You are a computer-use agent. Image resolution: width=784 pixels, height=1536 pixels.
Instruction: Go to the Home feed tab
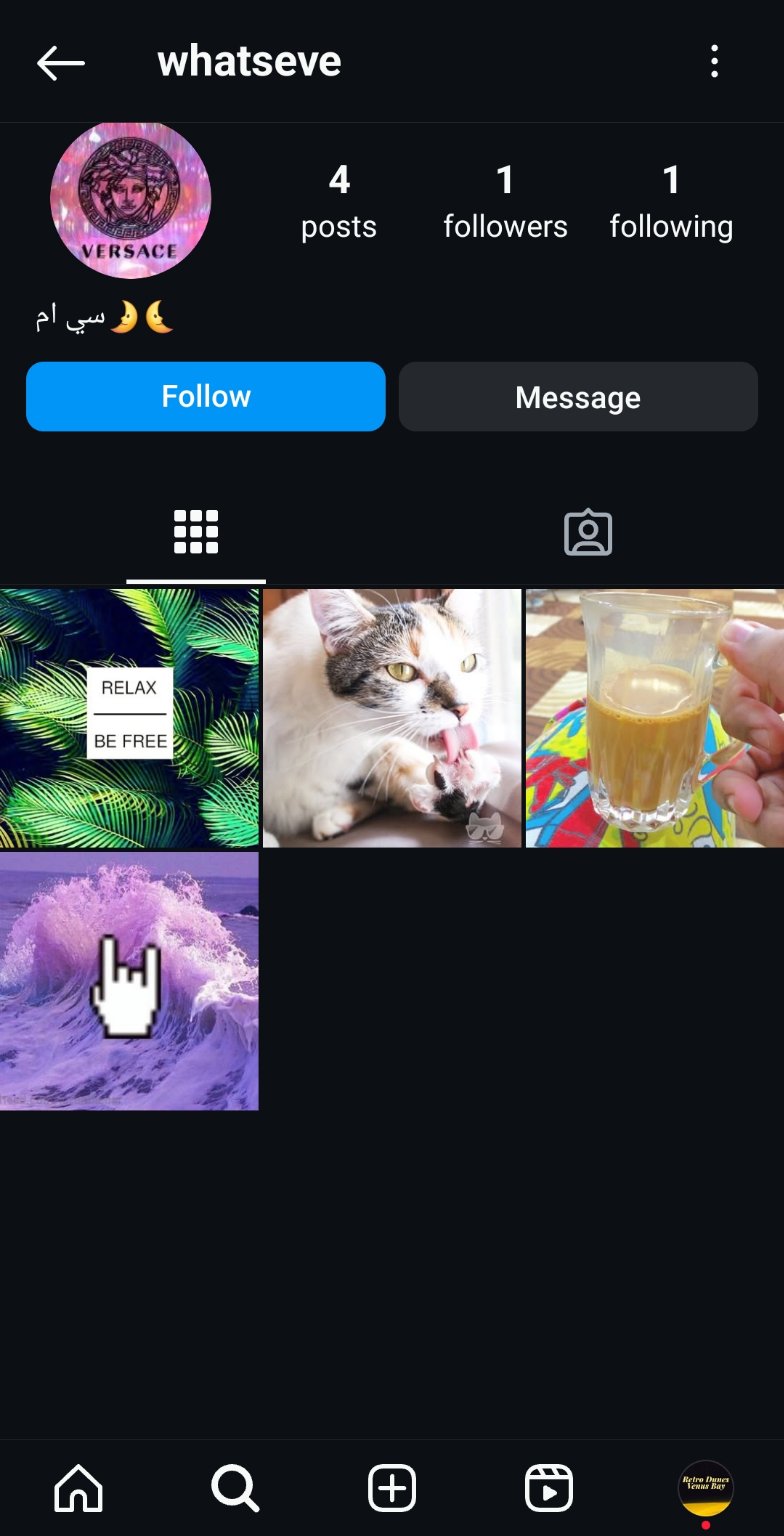coord(79,1489)
